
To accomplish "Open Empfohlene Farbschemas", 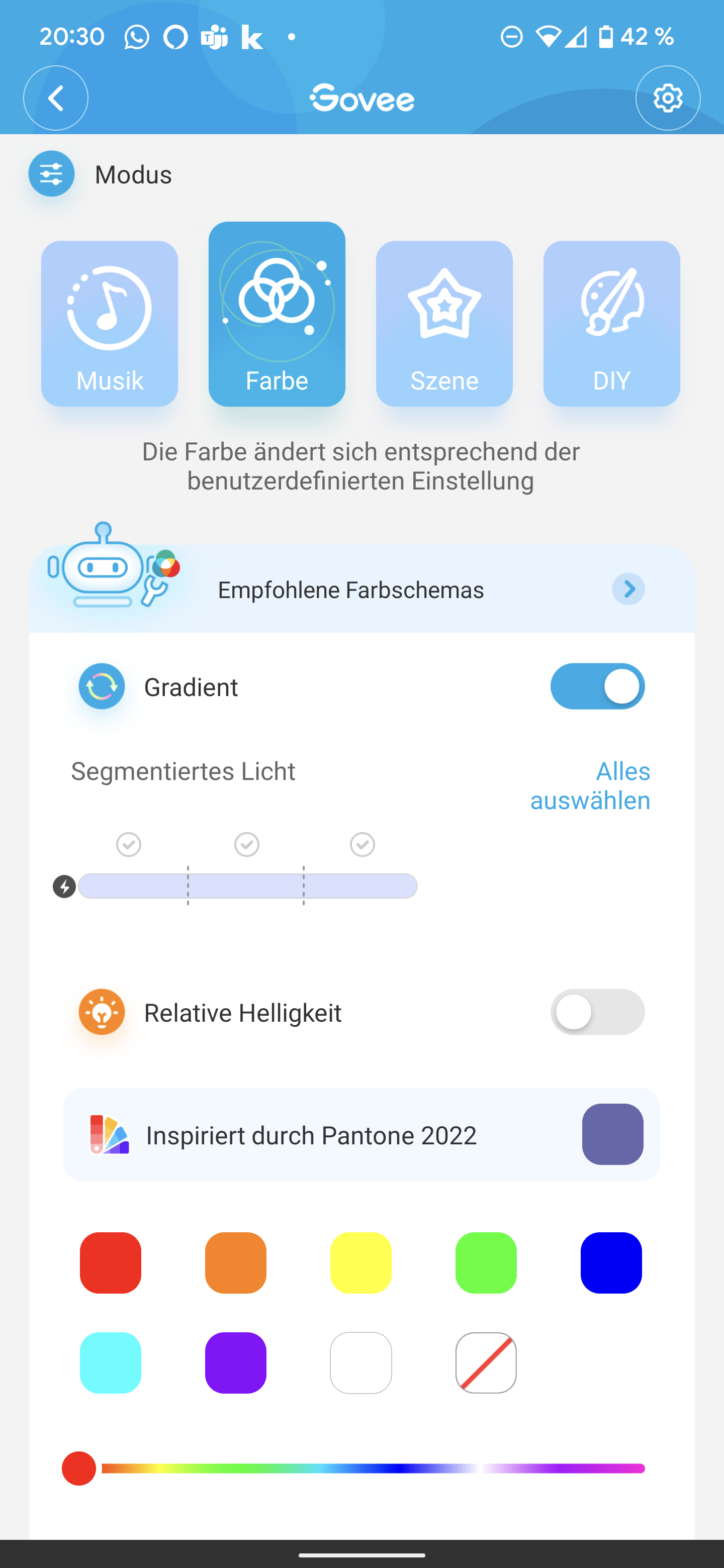I will pos(361,589).
